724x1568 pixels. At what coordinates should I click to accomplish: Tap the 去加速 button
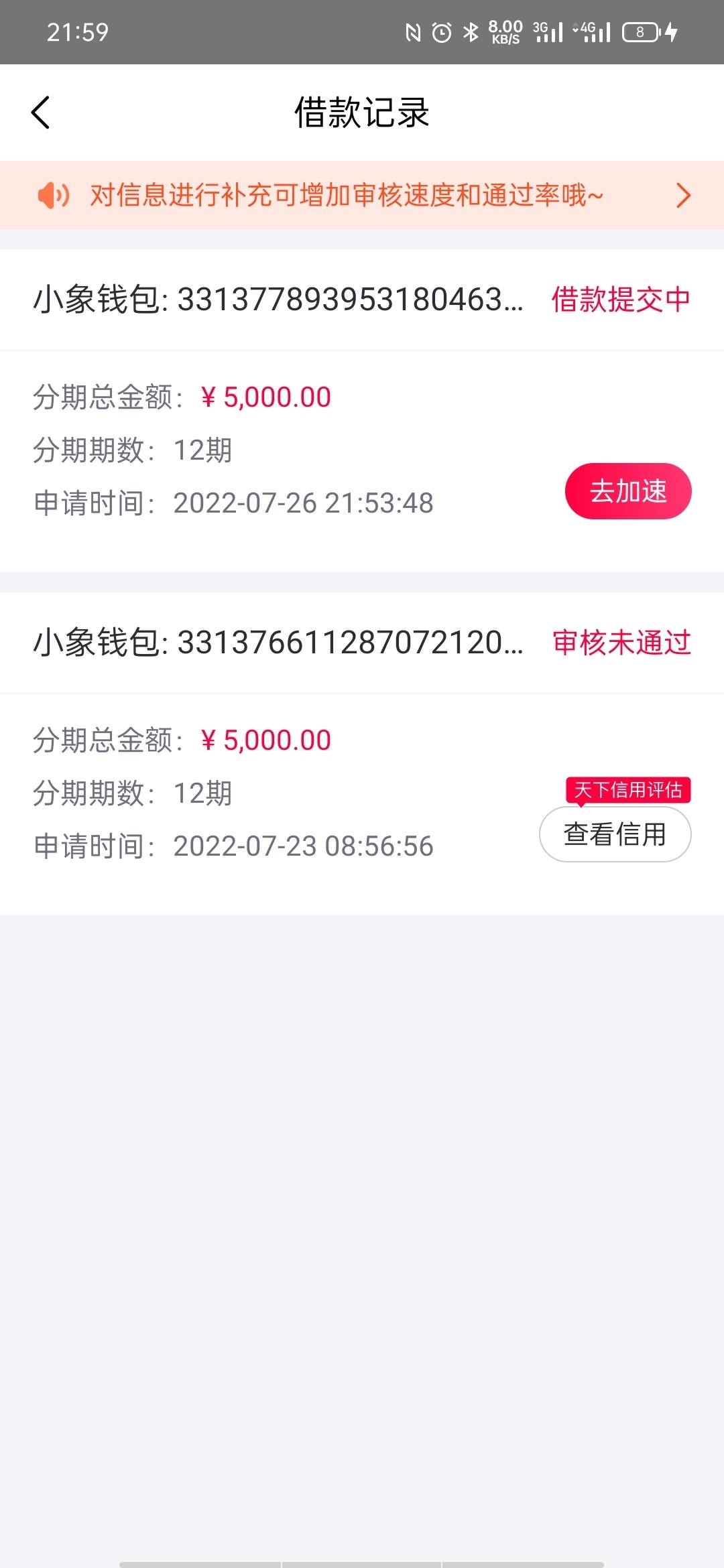[x=628, y=491]
